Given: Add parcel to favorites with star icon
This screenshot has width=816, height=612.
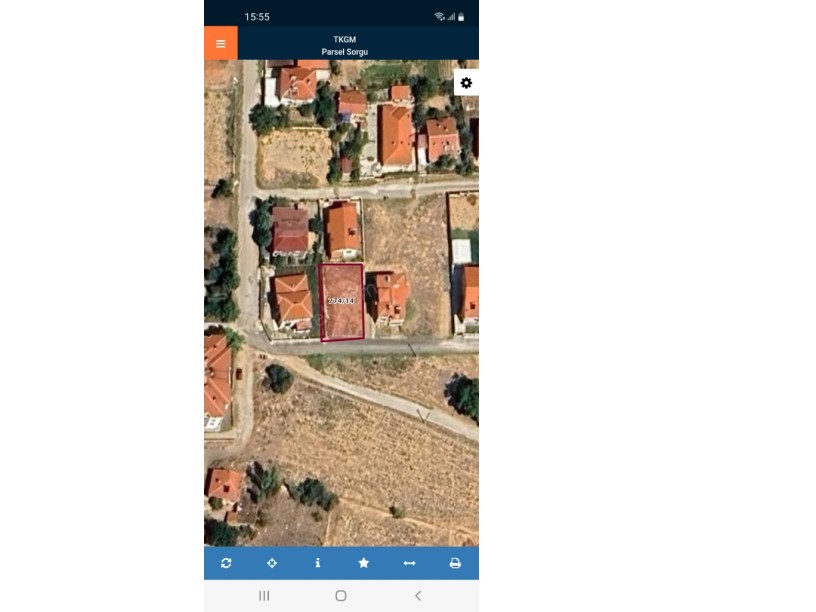Looking at the screenshot, I should (364, 563).
